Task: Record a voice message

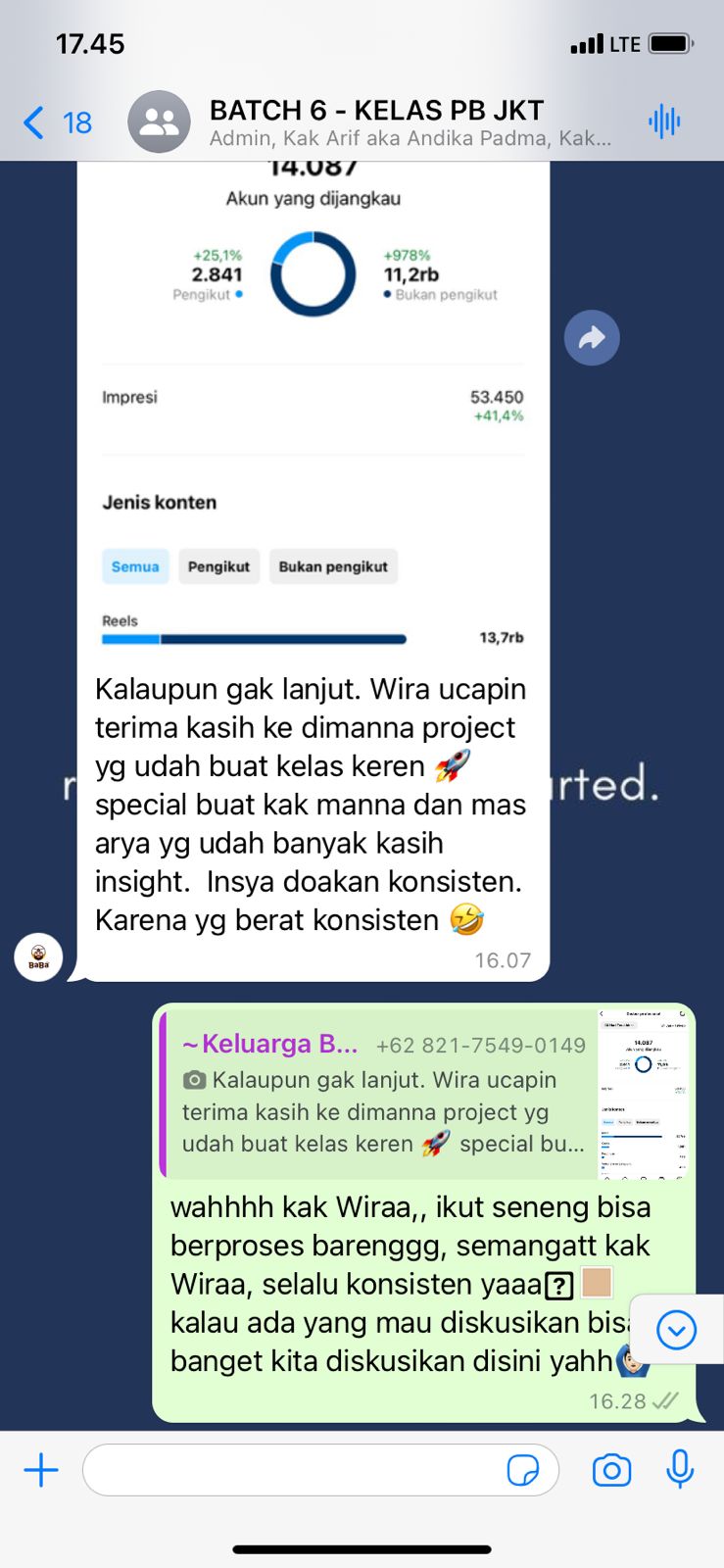Action: point(680,1470)
